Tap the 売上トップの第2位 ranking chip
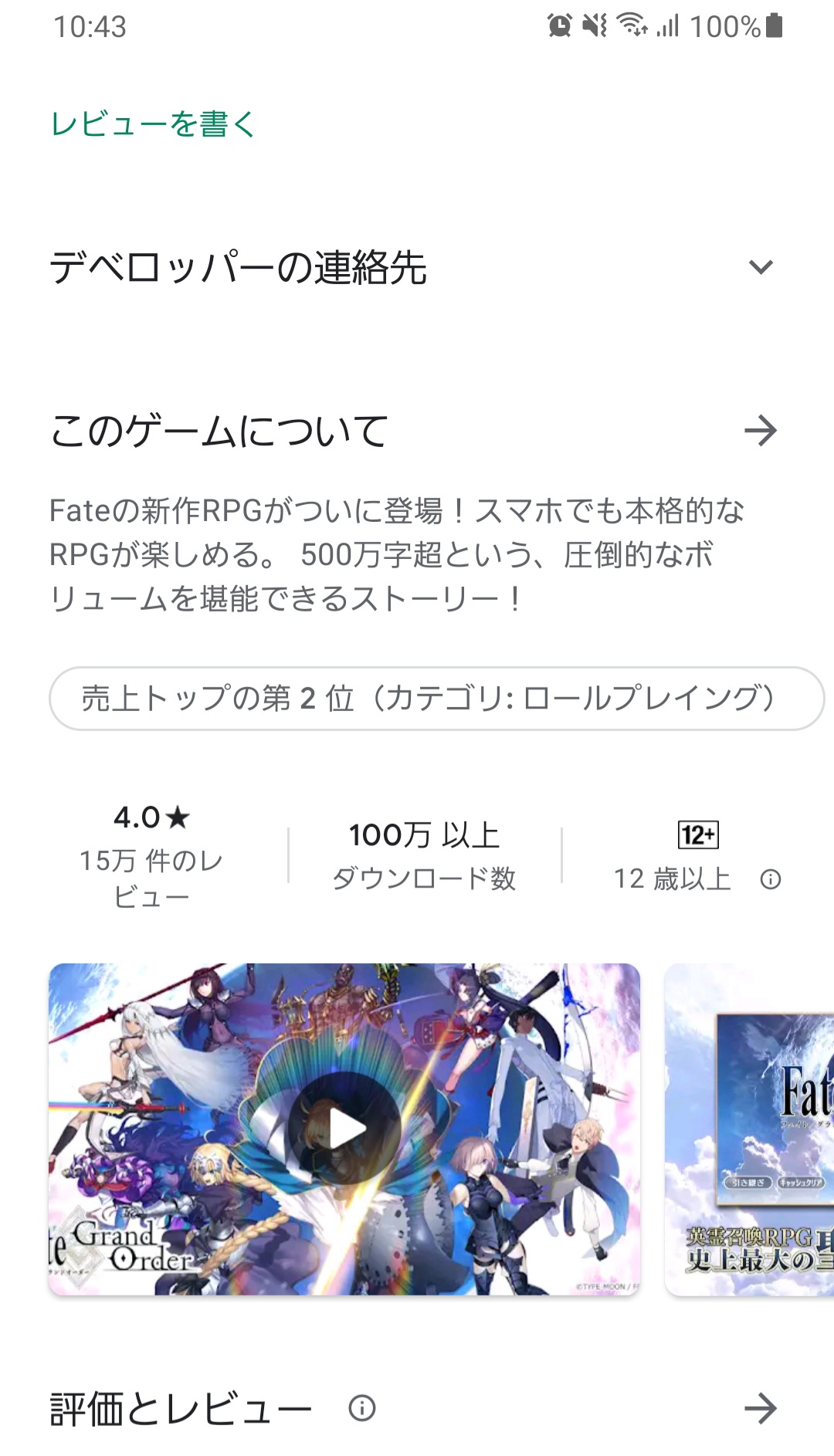 436,699
